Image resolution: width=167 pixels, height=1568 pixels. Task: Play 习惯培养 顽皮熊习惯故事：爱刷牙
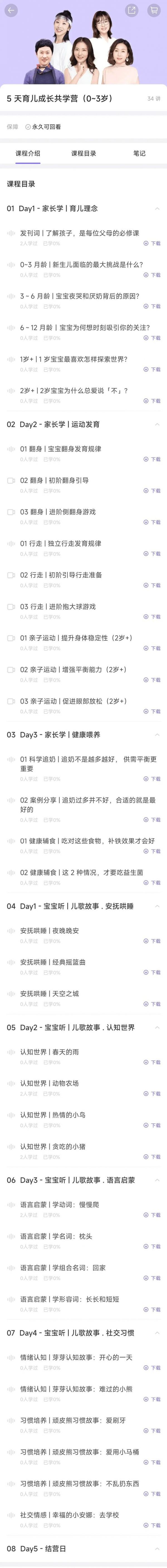pos(73,1420)
